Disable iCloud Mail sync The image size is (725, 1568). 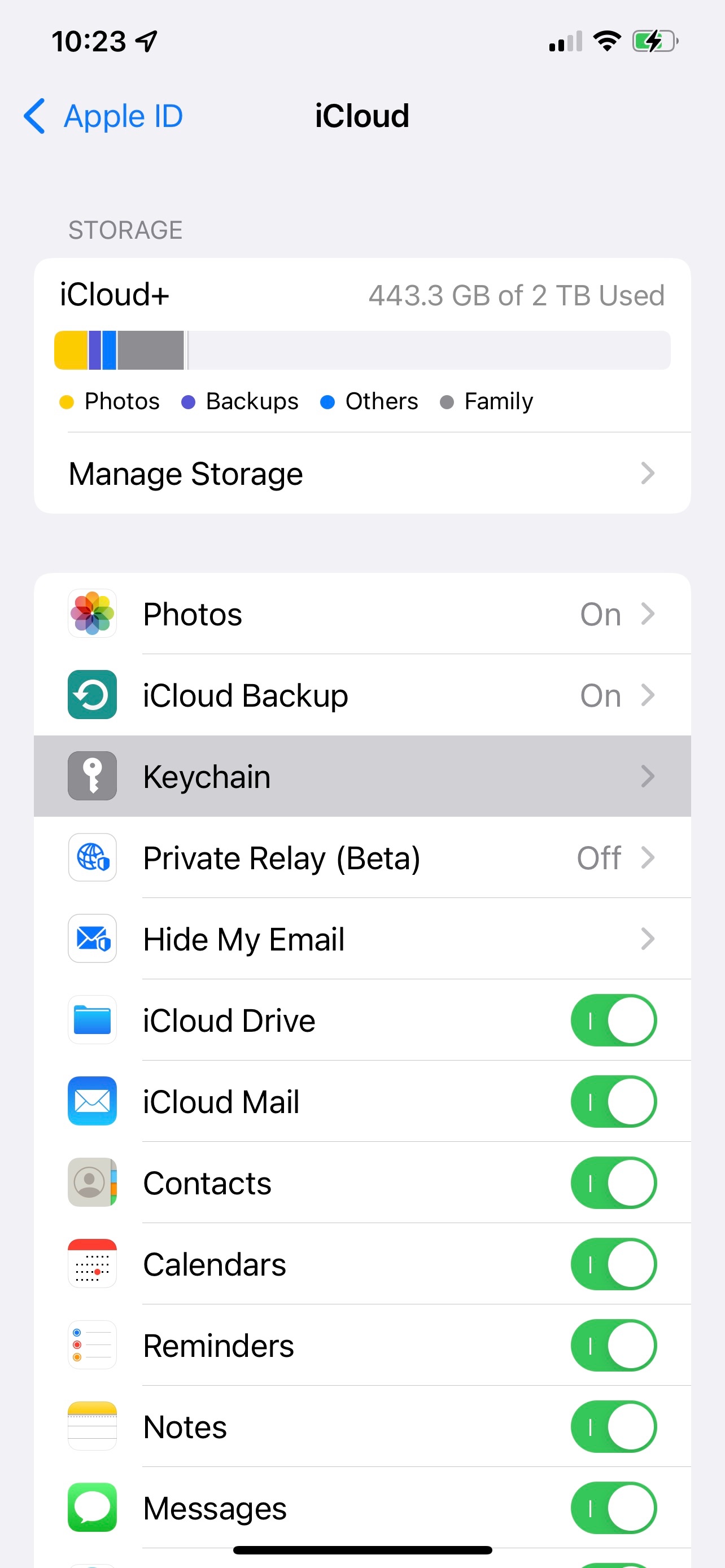pyautogui.click(x=613, y=1101)
